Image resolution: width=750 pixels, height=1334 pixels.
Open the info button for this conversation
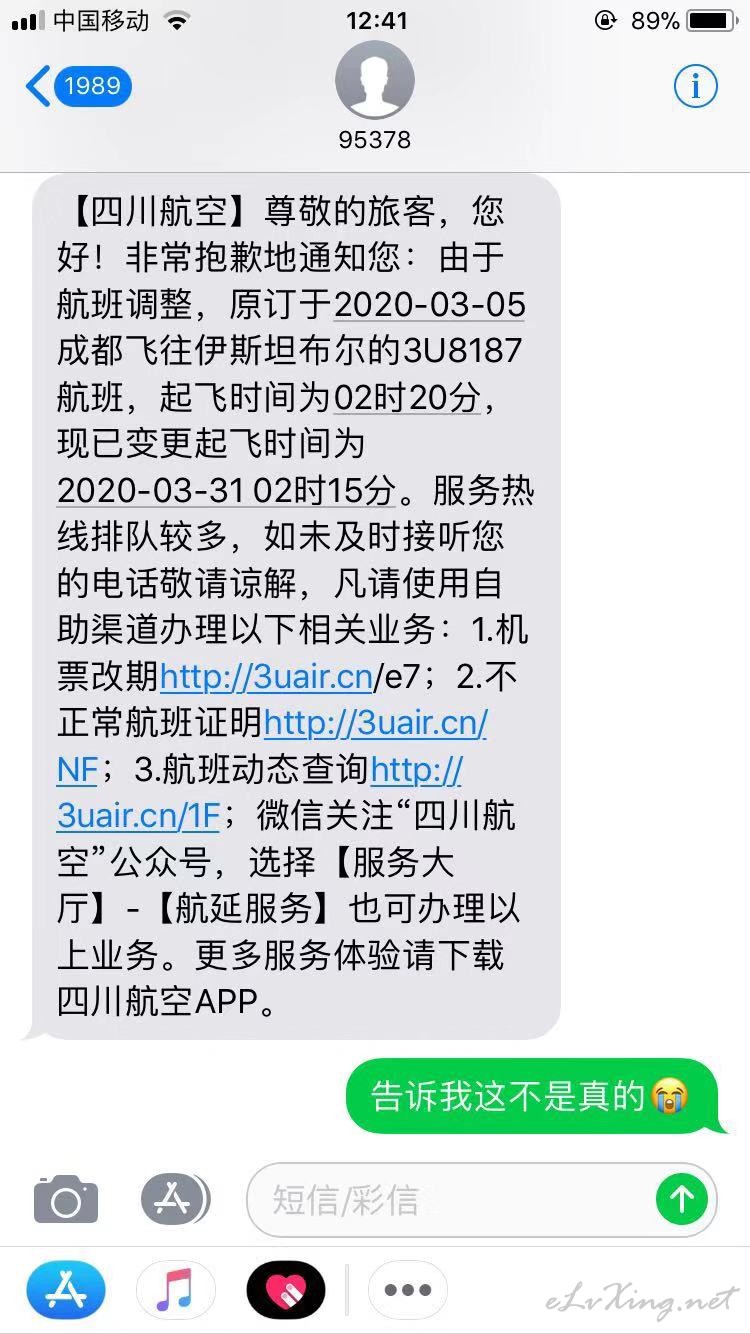point(695,87)
